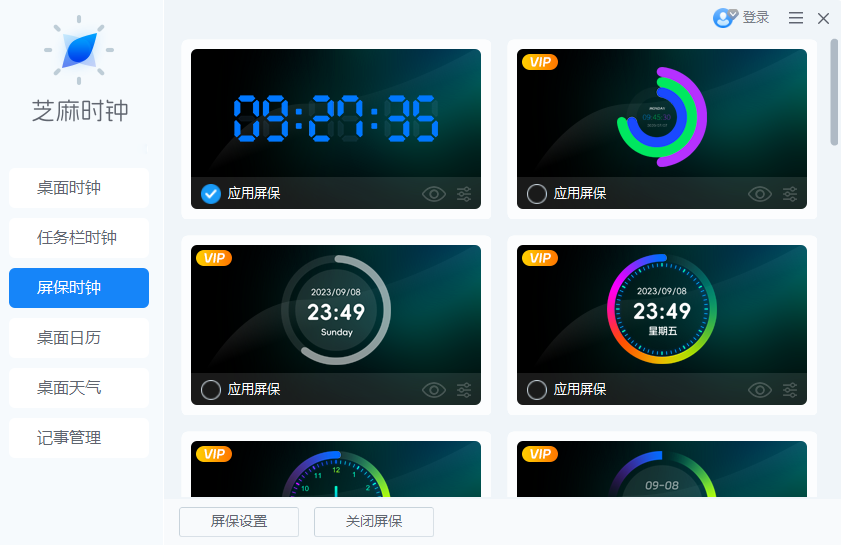The height and width of the screenshot is (545, 841).
Task: Adjust settings of the gray Sunday clock
Action: point(464,390)
